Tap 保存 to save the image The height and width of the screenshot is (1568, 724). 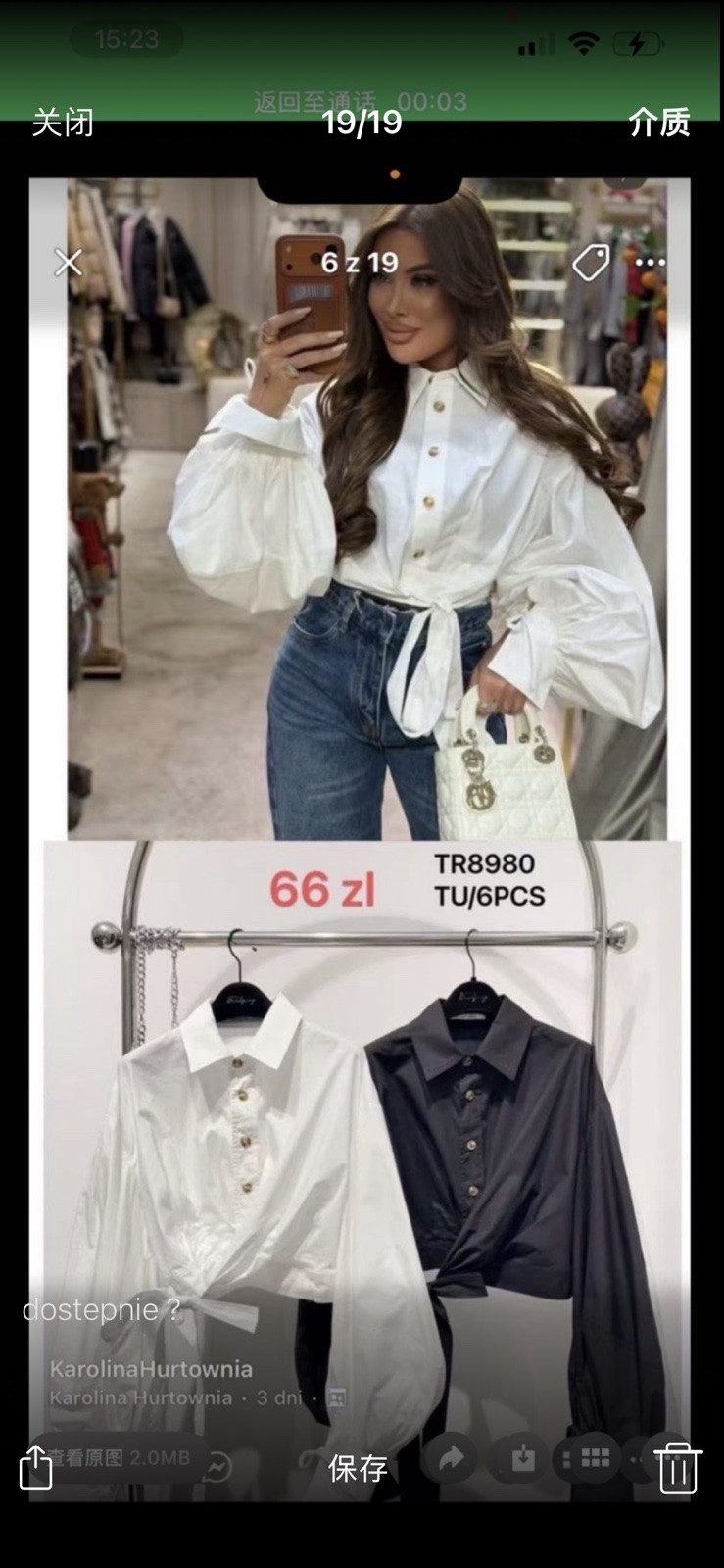coord(358,1468)
